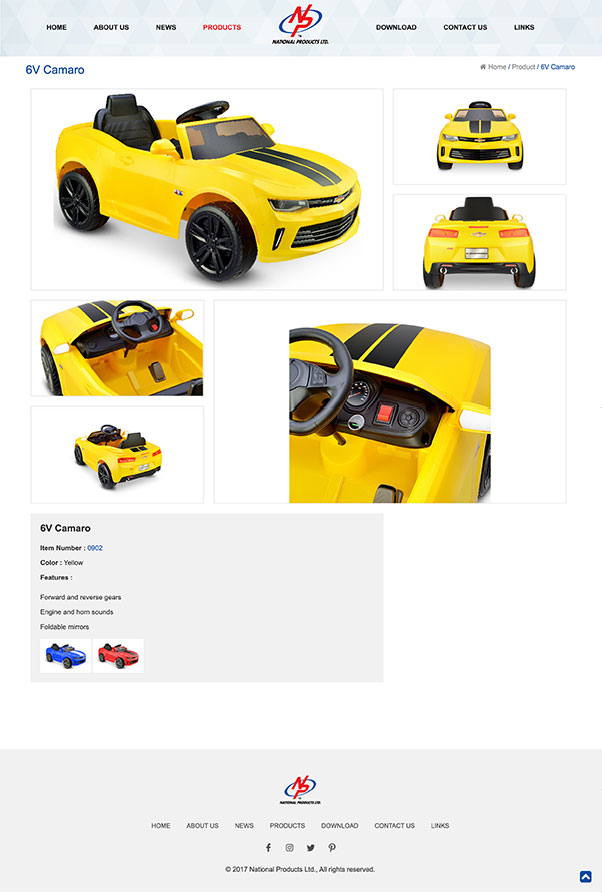Open the interior steering wheel photo
The height and width of the screenshot is (892, 602).
point(117,348)
